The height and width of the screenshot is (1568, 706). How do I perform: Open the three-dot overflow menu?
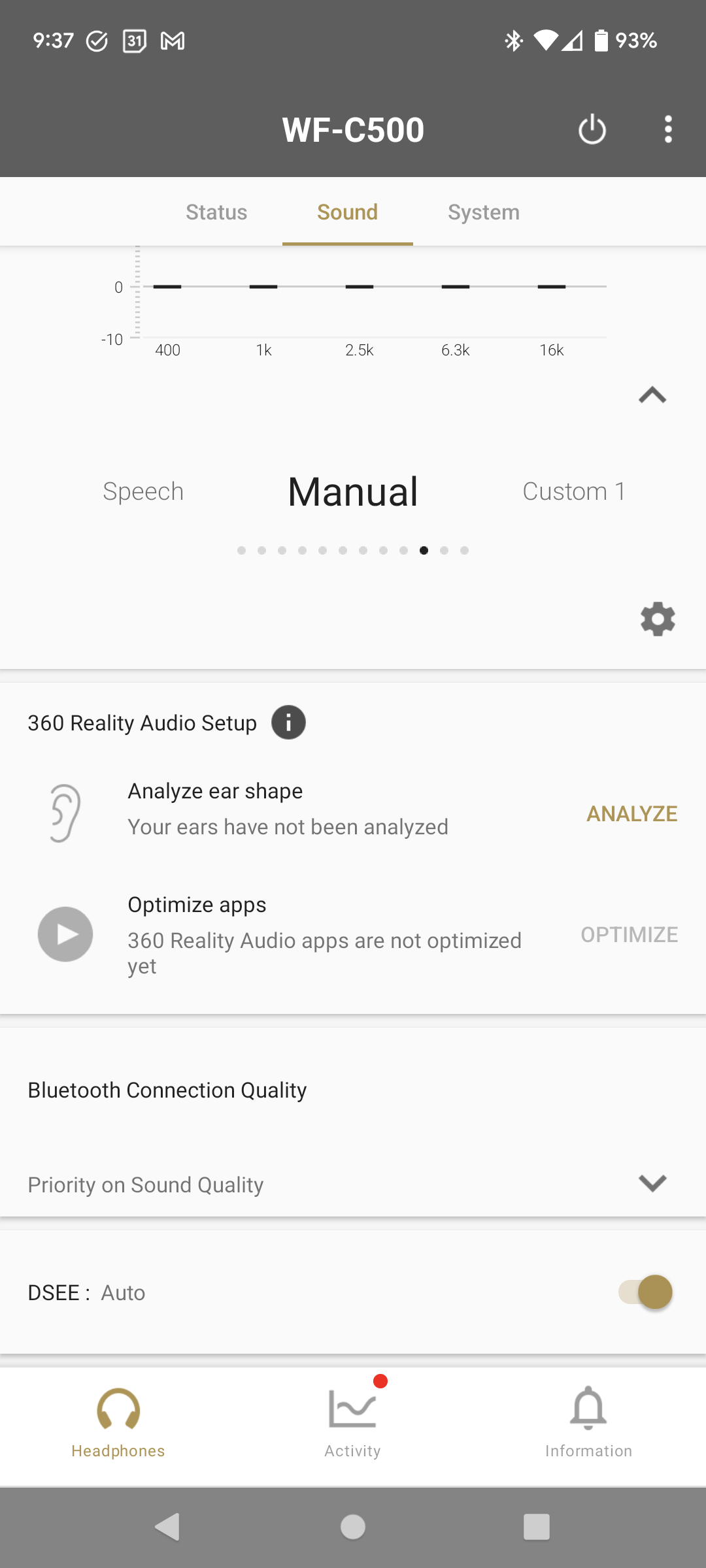667,129
